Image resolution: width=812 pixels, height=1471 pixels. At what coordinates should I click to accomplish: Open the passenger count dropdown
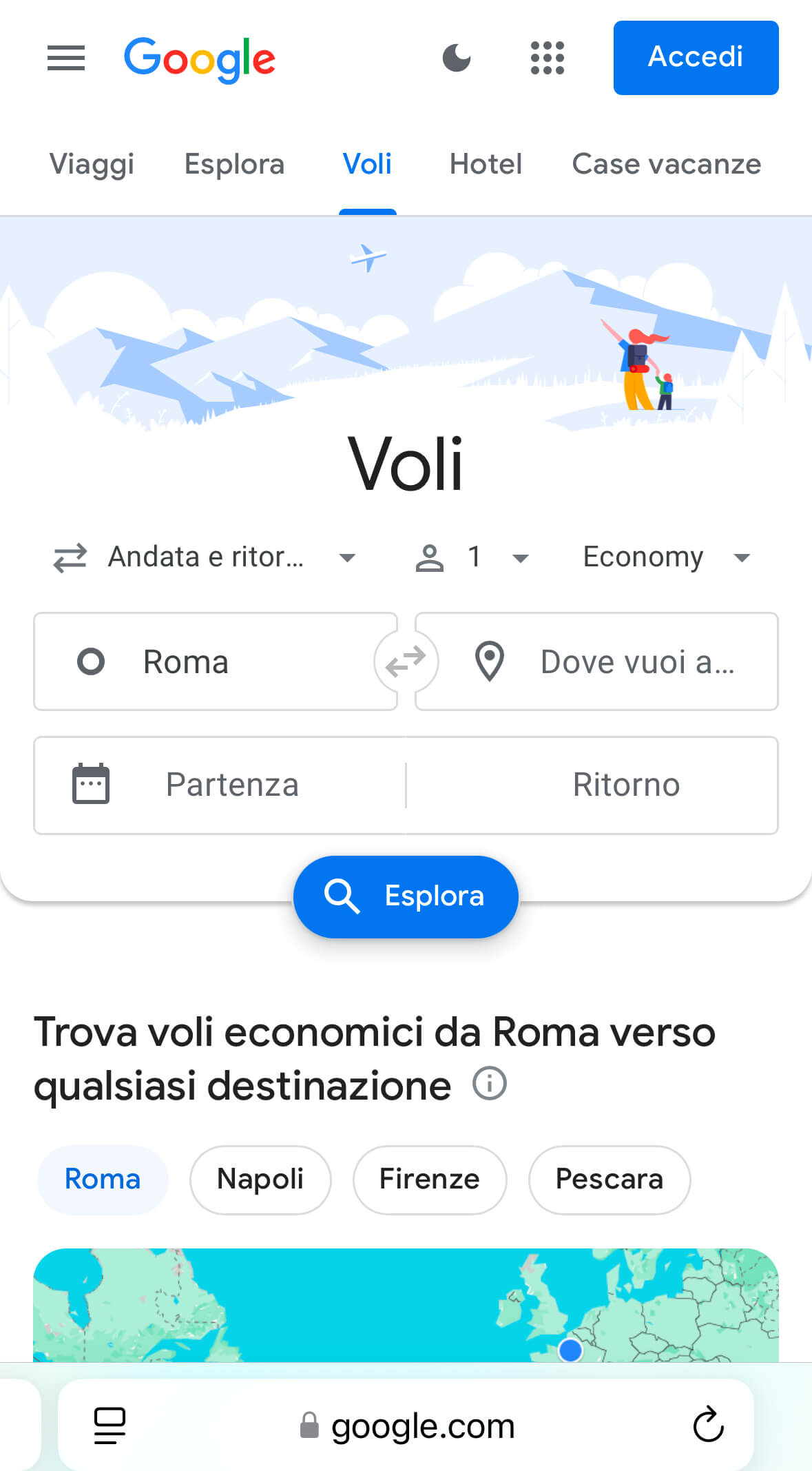coord(474,557)
